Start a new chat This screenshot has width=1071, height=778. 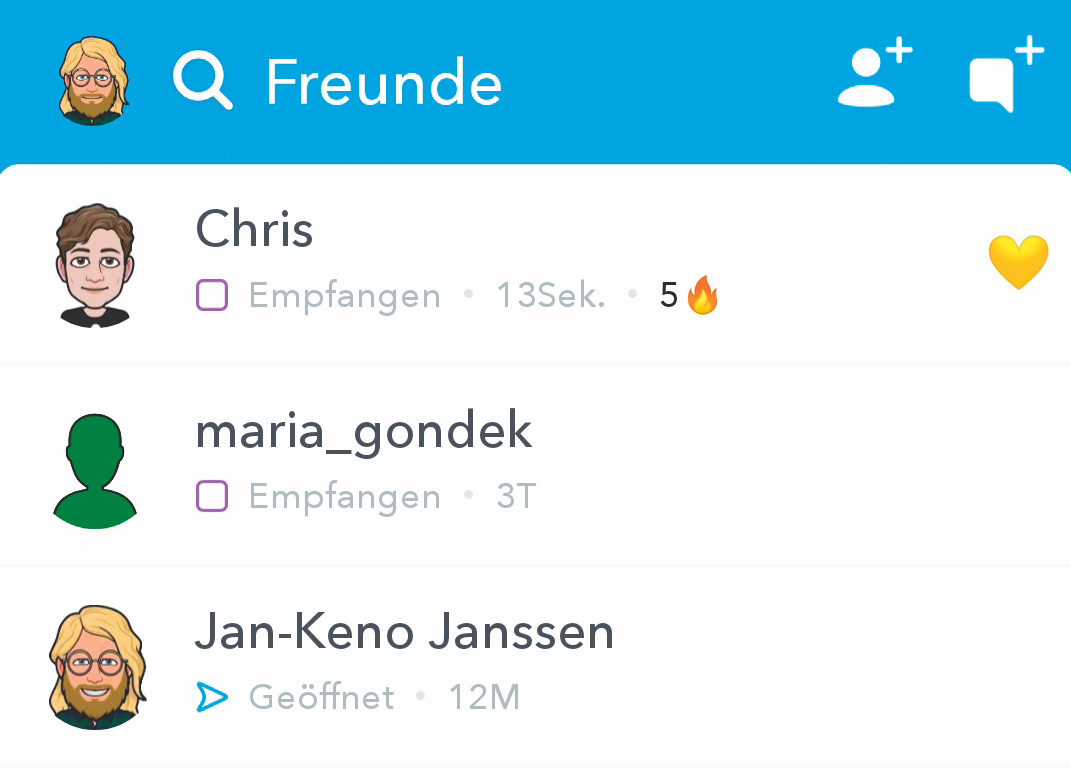pos(1004,76)
